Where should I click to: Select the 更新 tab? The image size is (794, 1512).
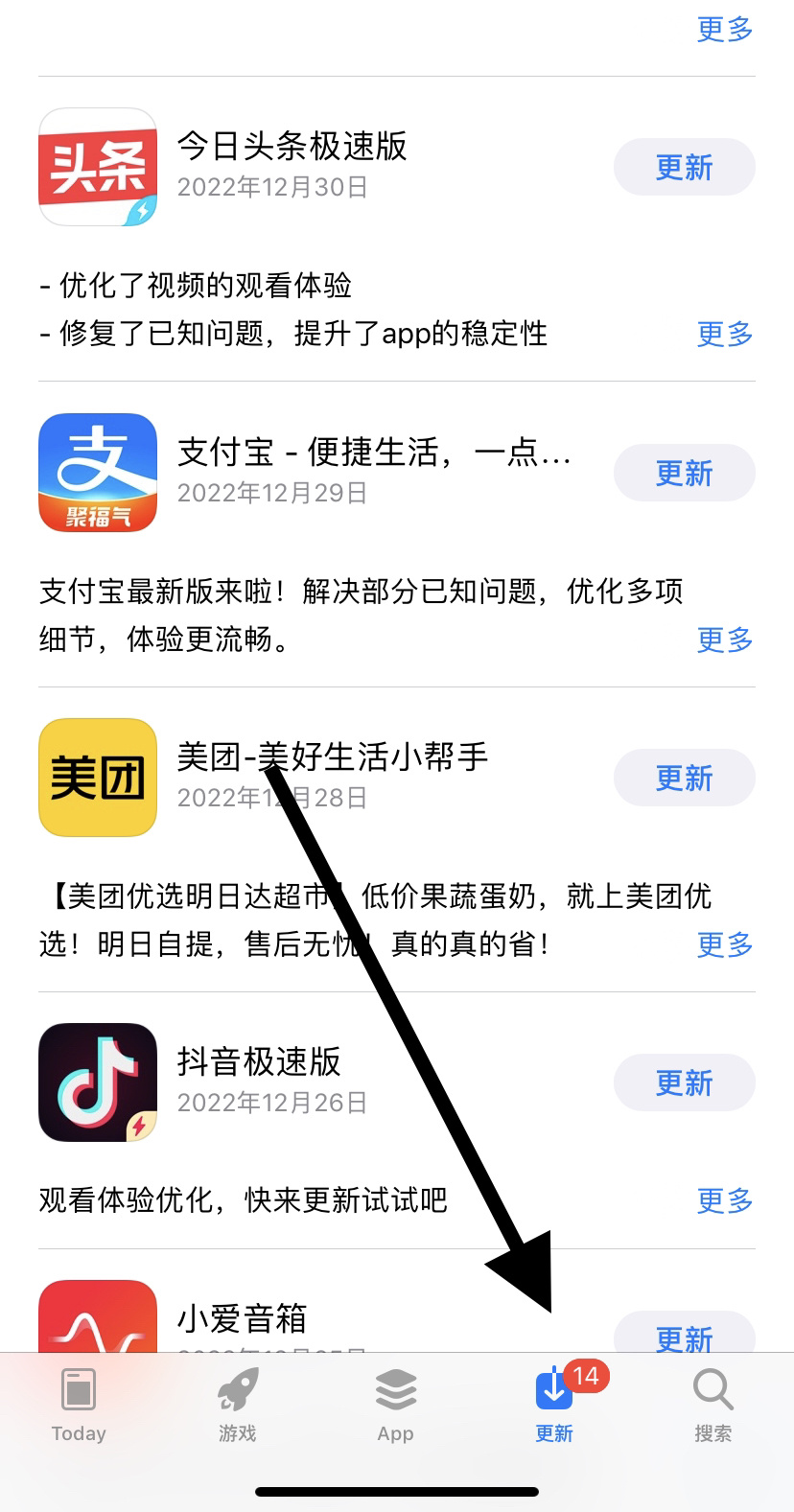point(554,1406)
